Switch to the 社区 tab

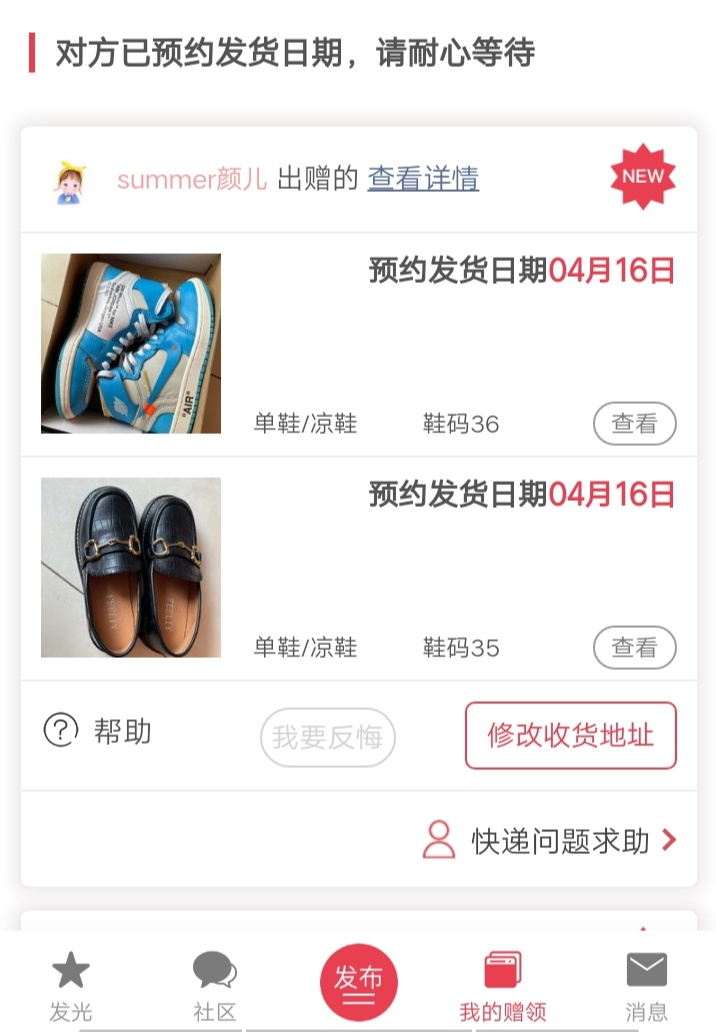(x=214, y=985)
